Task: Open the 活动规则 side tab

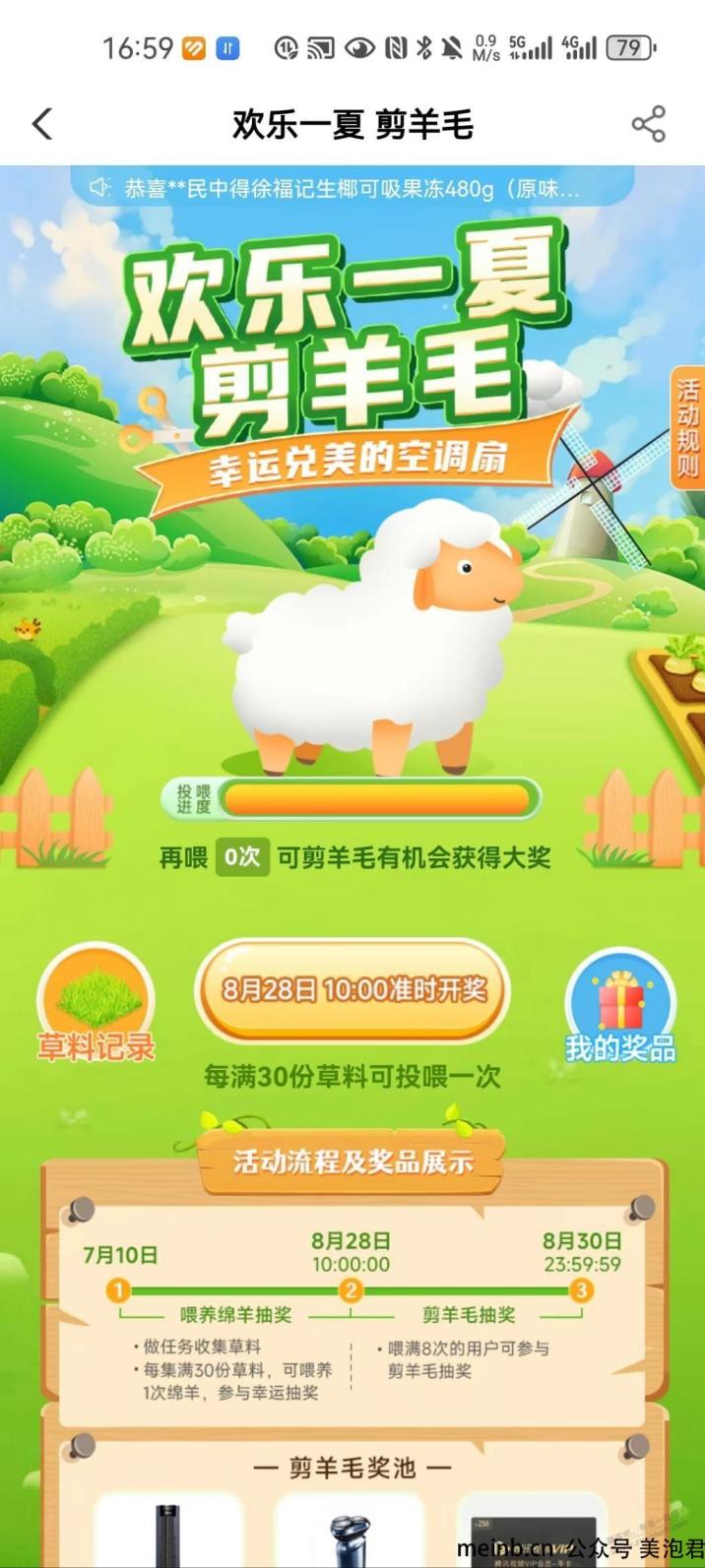Action: click(x=687, y=428)
